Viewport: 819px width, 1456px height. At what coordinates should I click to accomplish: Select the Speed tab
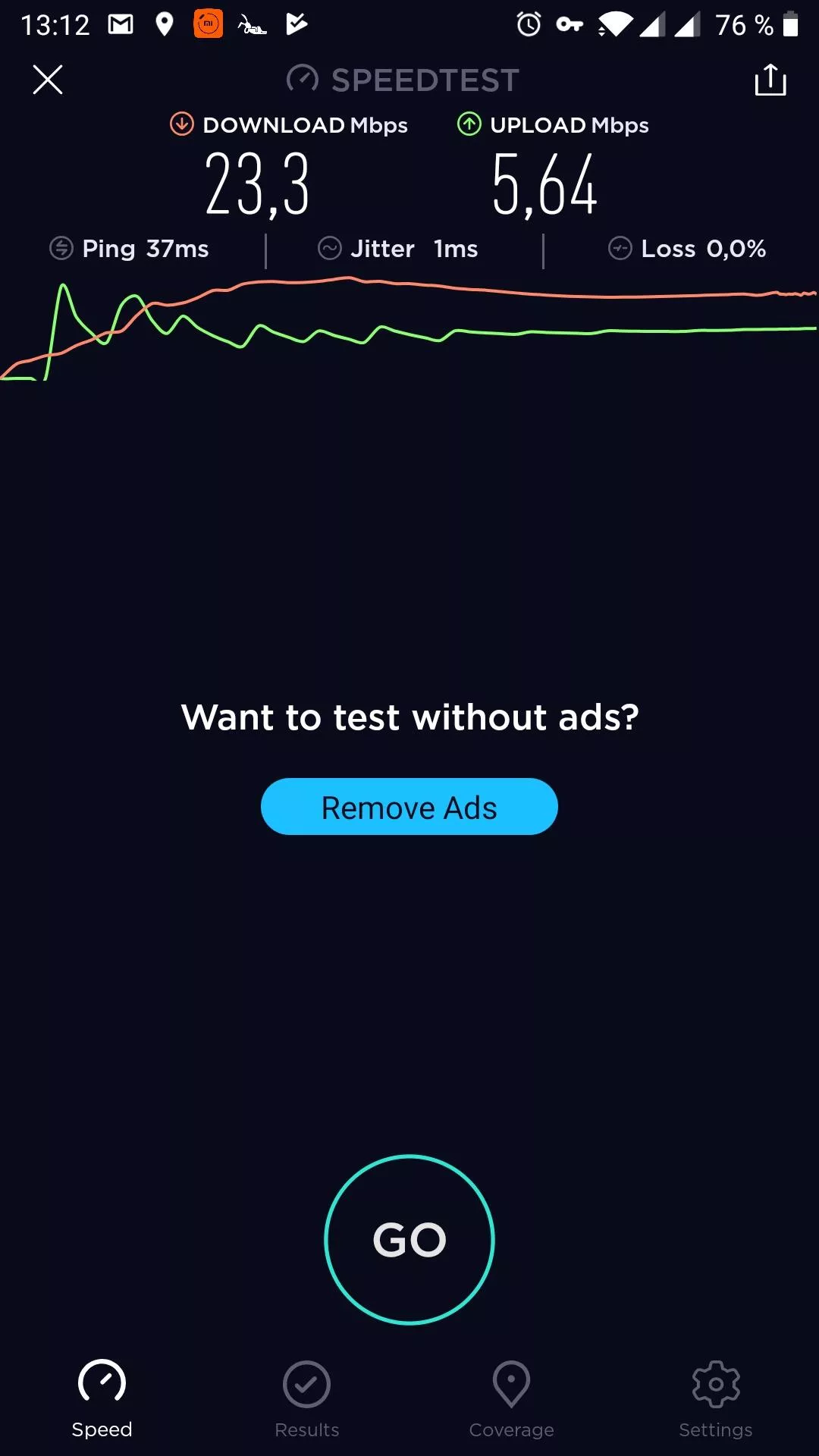coord(102,1400)
